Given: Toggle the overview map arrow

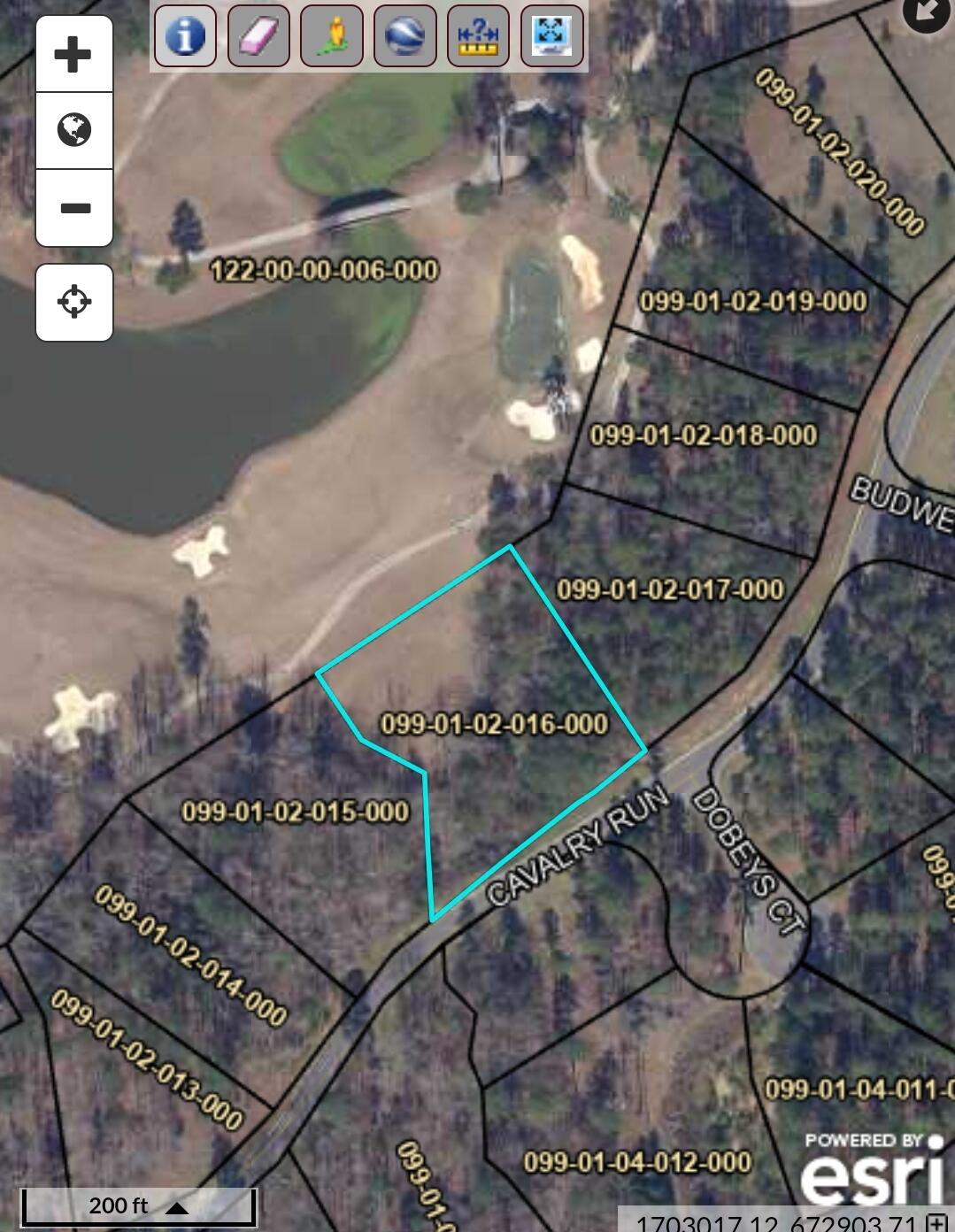Looking at the screenshot, I should pos(927,12).
